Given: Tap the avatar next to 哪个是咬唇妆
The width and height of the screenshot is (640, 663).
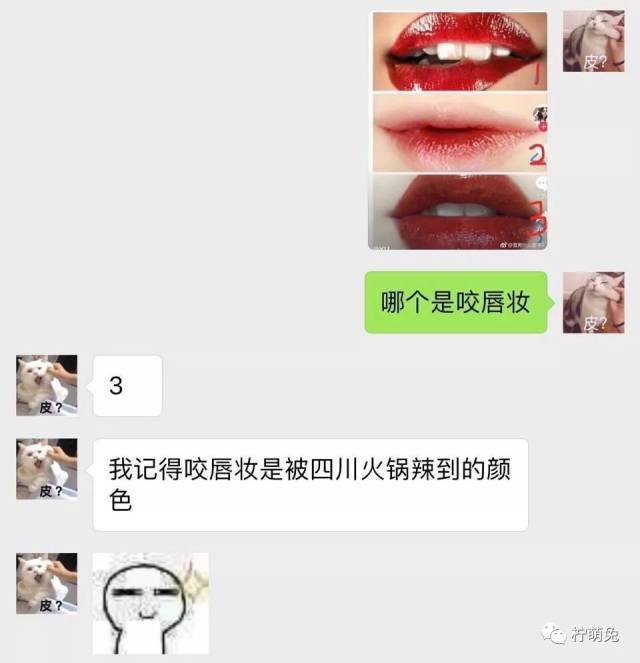Looking at the screenshot, I should click(593, 303).
